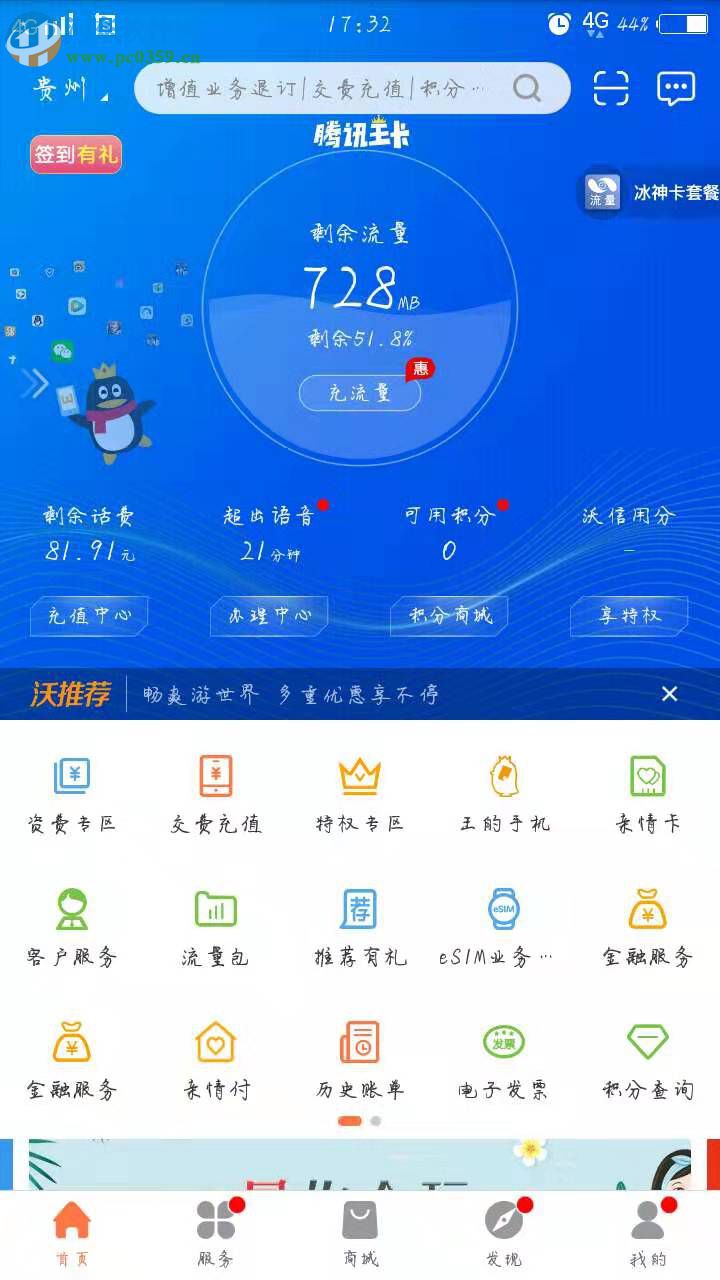
Task: Open 王的手机 service icon
Action: (x=503, y=790)
